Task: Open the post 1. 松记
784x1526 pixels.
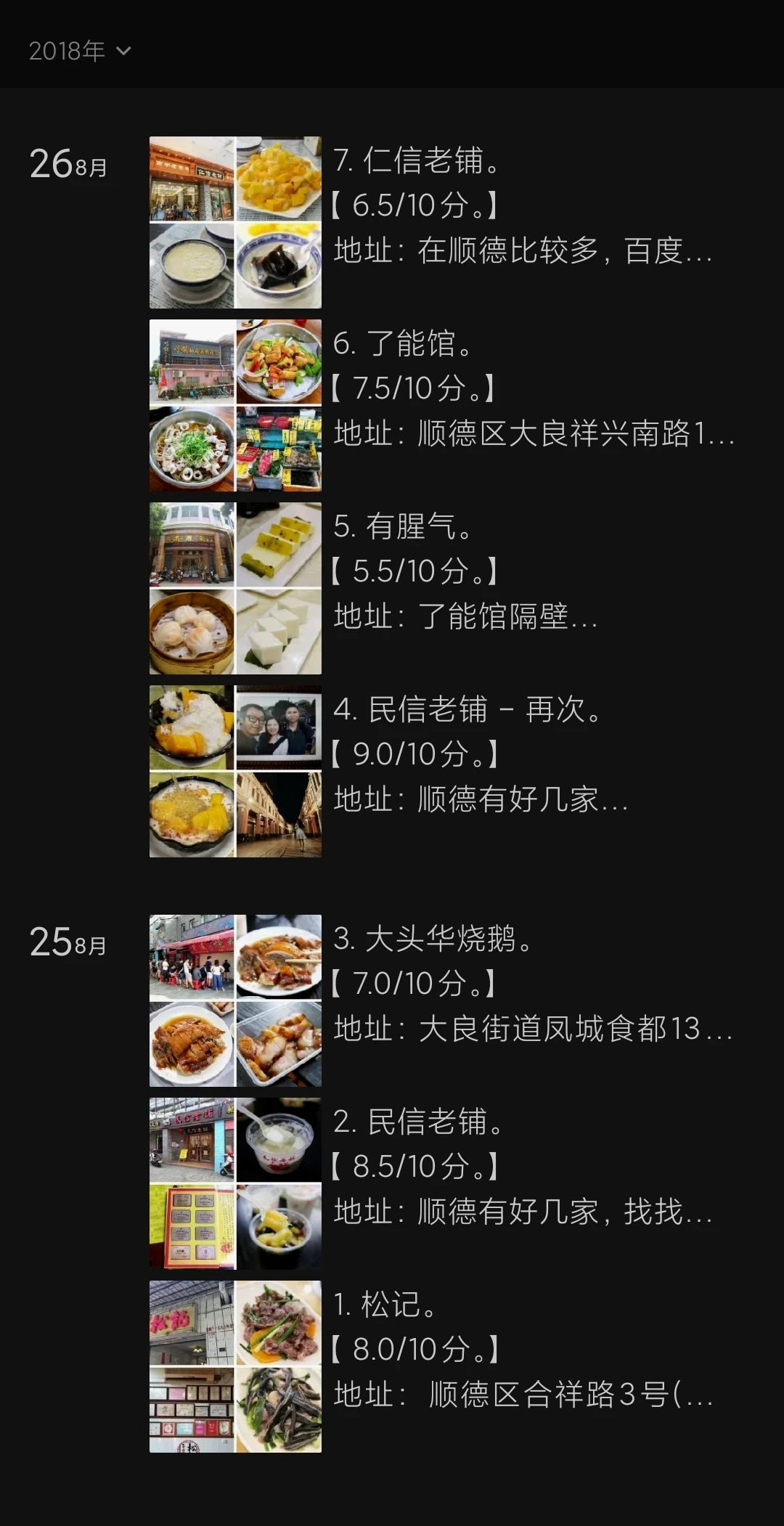Action: click(x=444, y=1366)
